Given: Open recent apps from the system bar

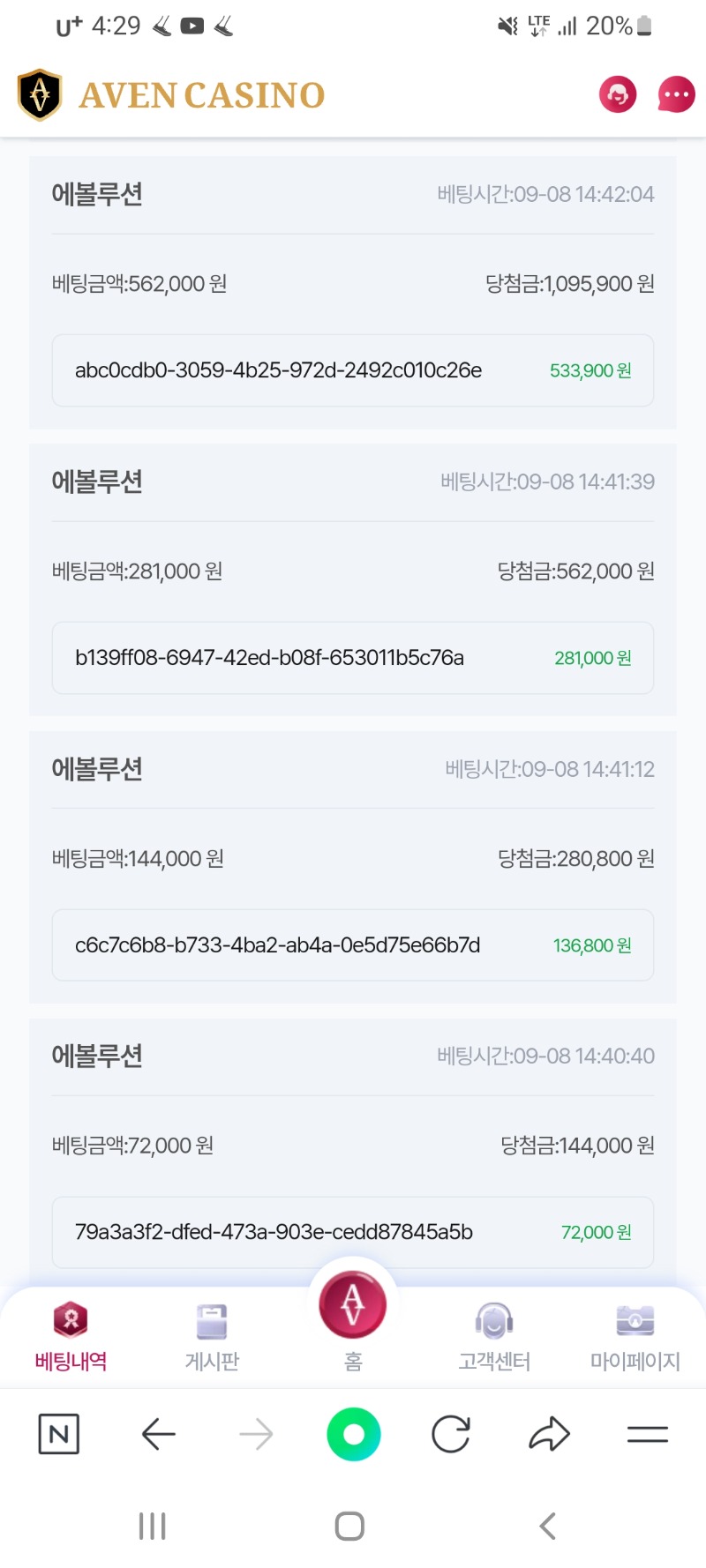Looking at the screenshot, I should pyautogui.click(x=153, y=1526).
